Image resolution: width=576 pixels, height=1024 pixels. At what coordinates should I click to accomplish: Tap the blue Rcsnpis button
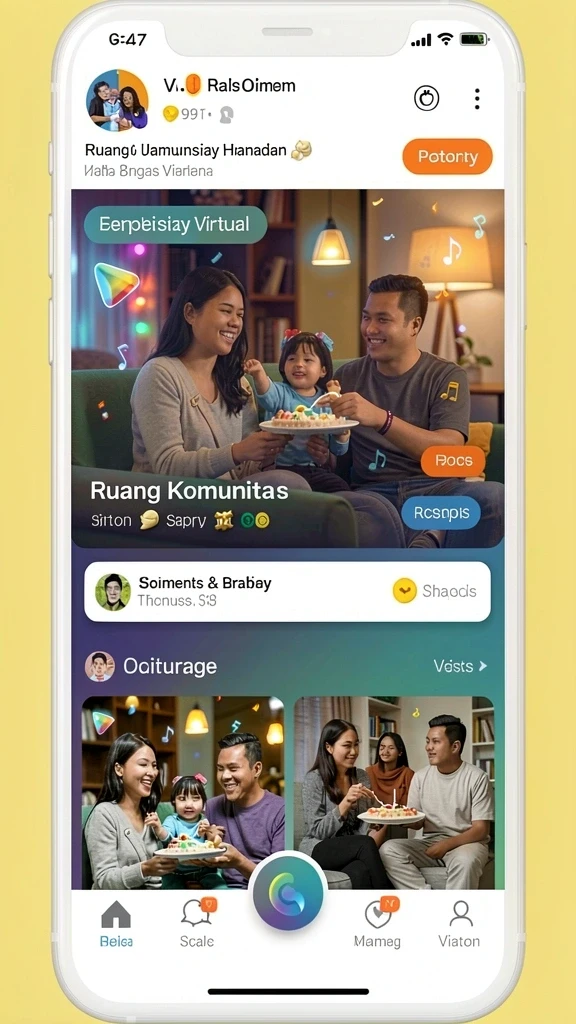[x=441, y=513]
